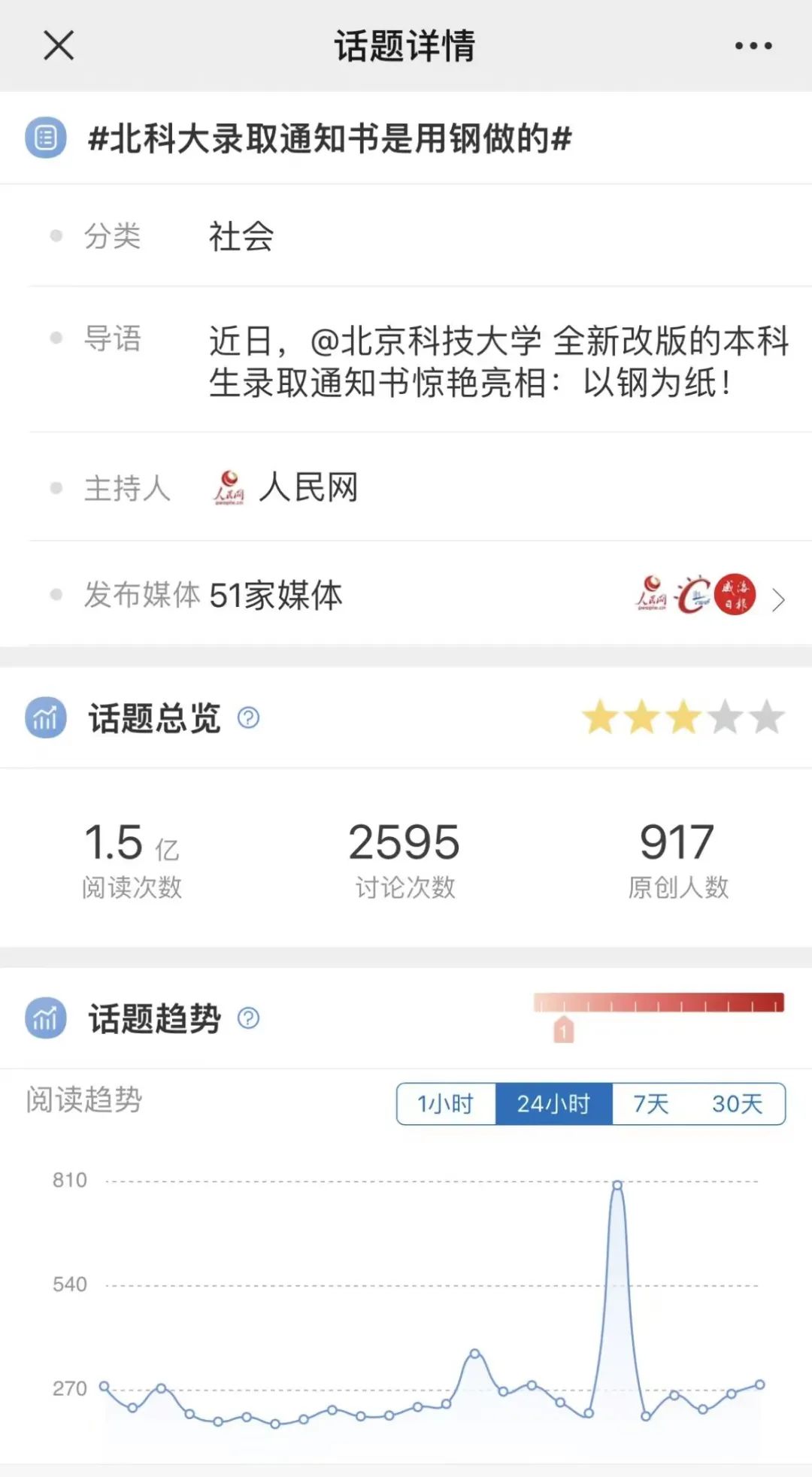Switch reading trend to 1小时
This screenshot has width=812, height=1477.
tap(446, 1104)
